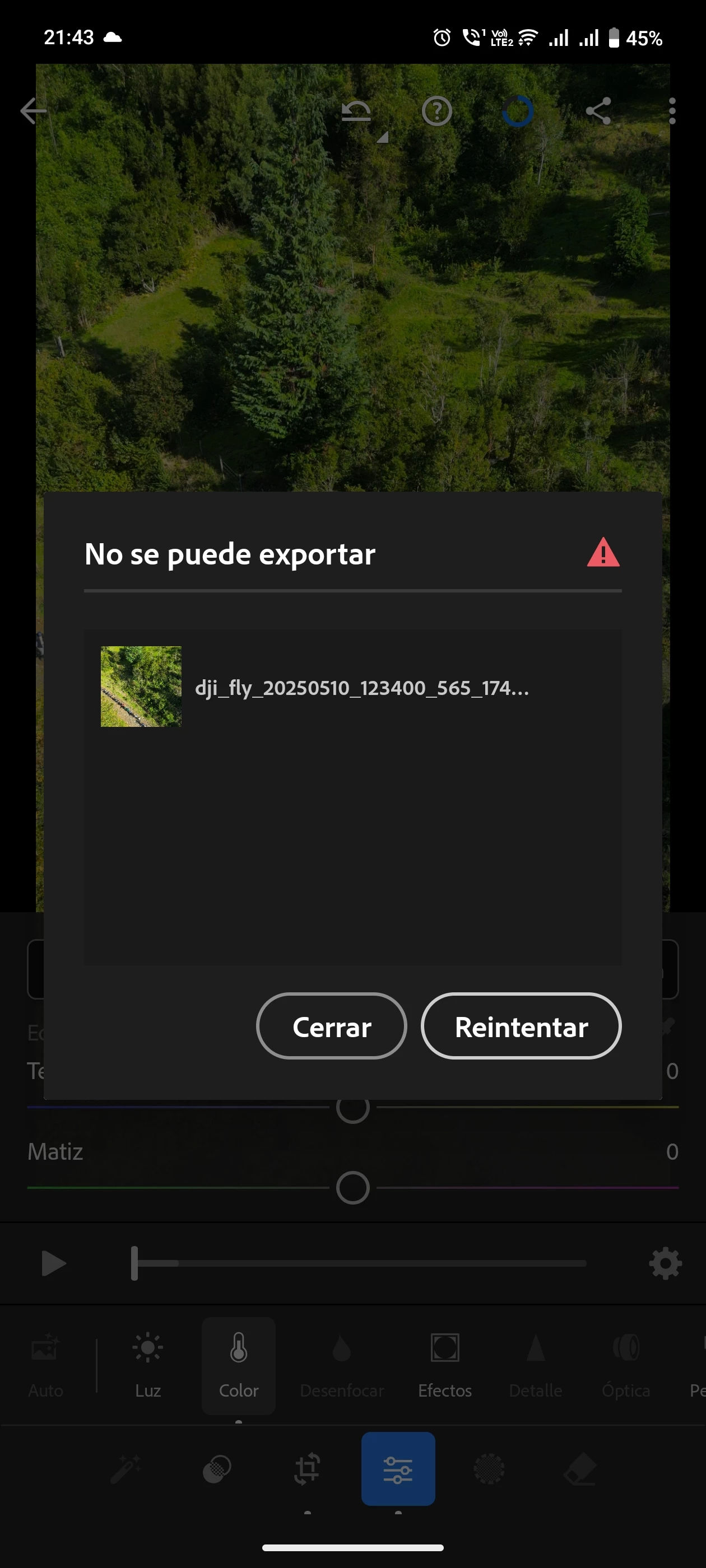Dismiss the export error with Cerrar

tap(331, 1026)
